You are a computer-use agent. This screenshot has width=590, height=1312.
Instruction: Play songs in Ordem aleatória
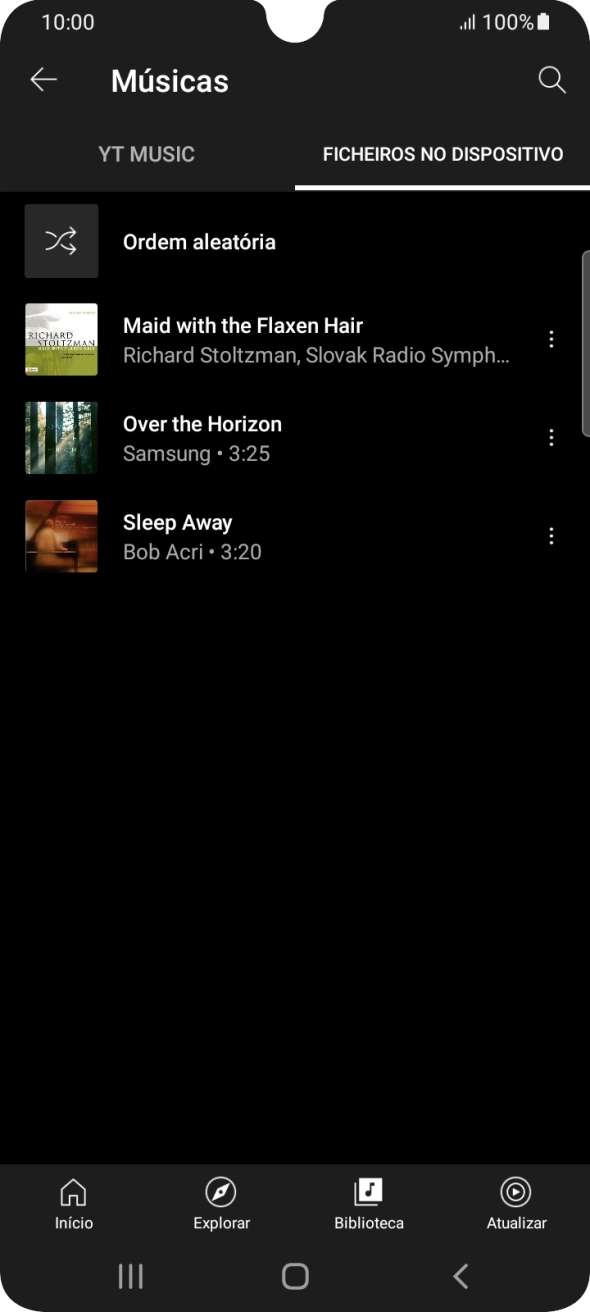tap(295, 241)
